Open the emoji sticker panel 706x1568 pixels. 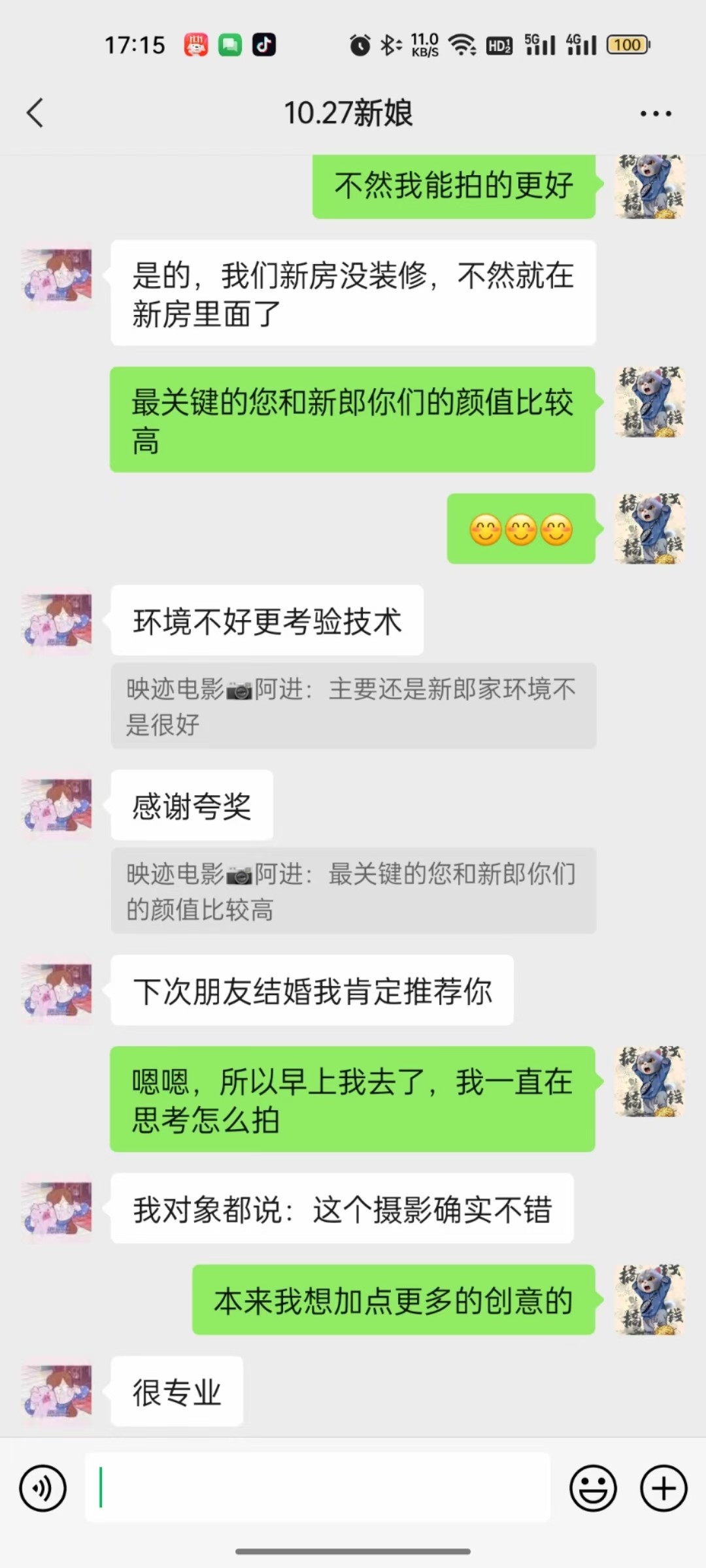tap(593, 1488)
